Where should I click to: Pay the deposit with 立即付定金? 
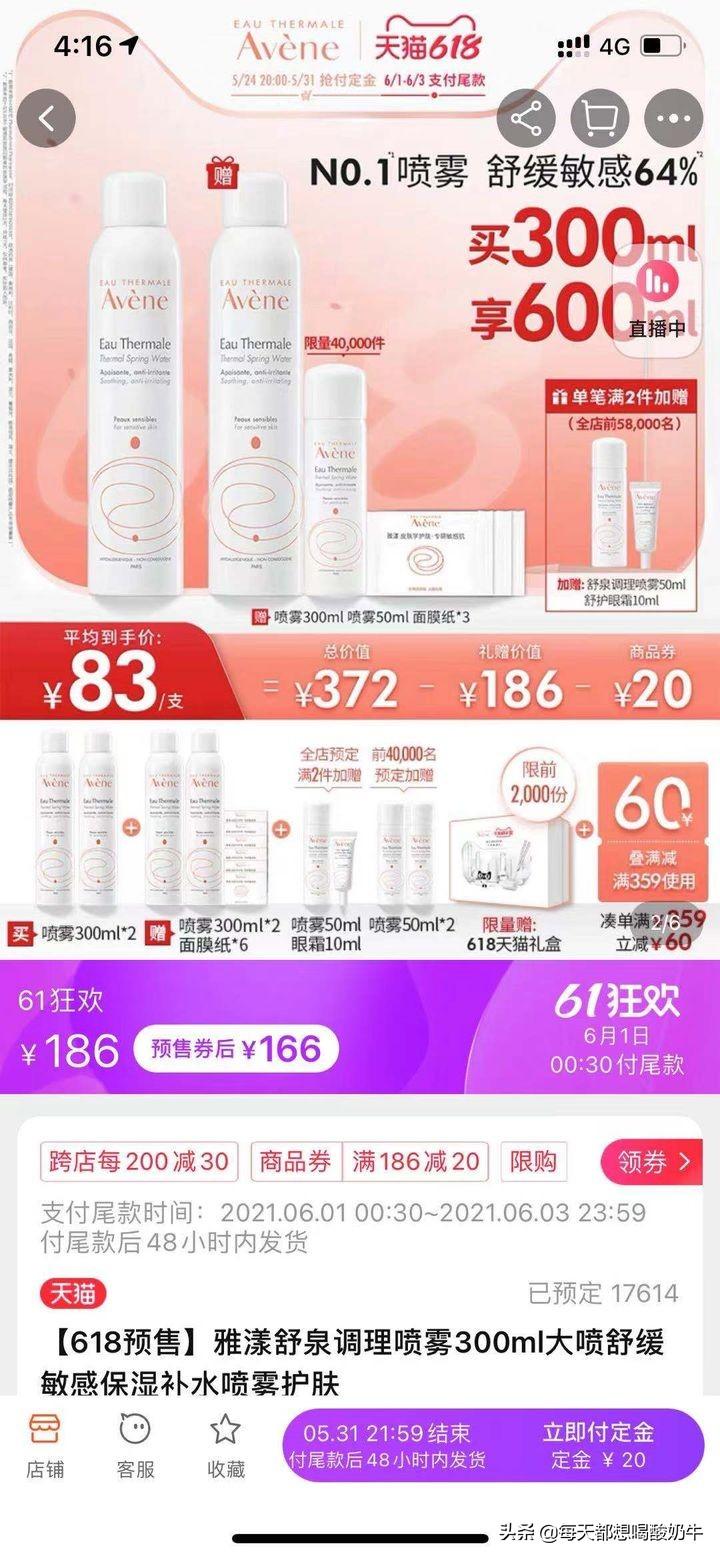598,1445
